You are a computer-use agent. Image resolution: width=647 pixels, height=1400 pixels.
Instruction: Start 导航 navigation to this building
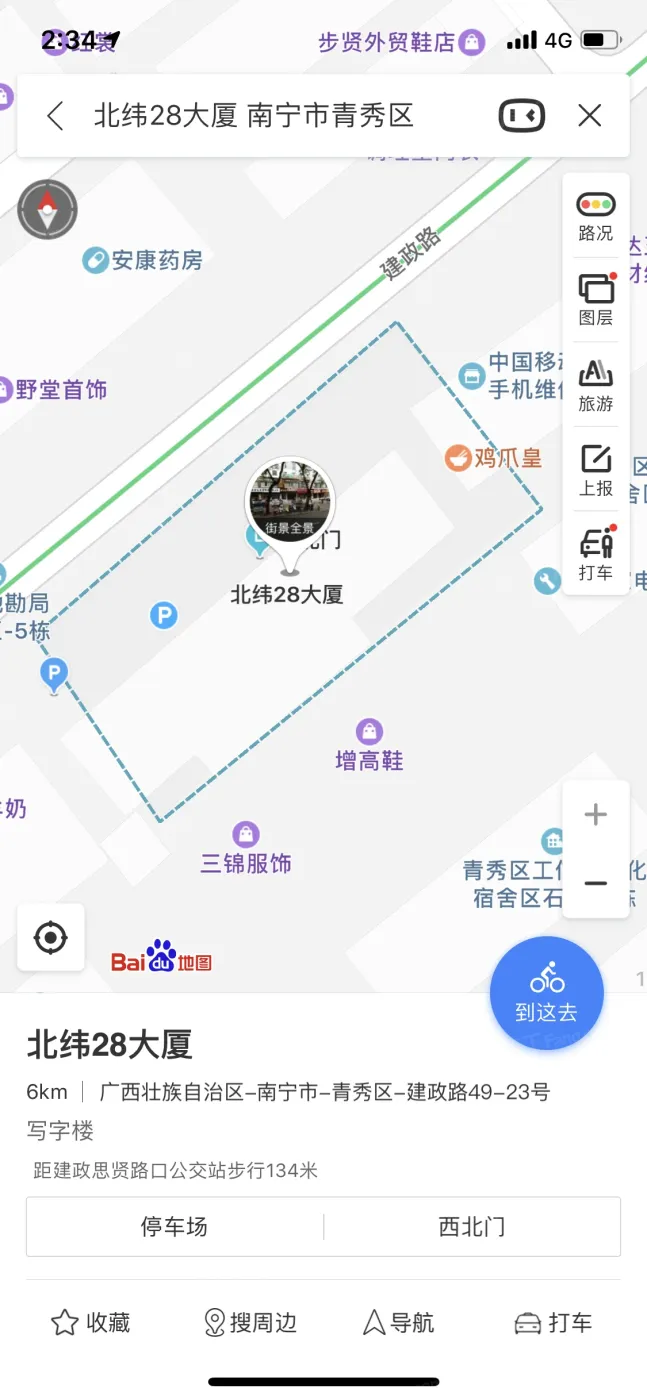tap(398, 1323)
